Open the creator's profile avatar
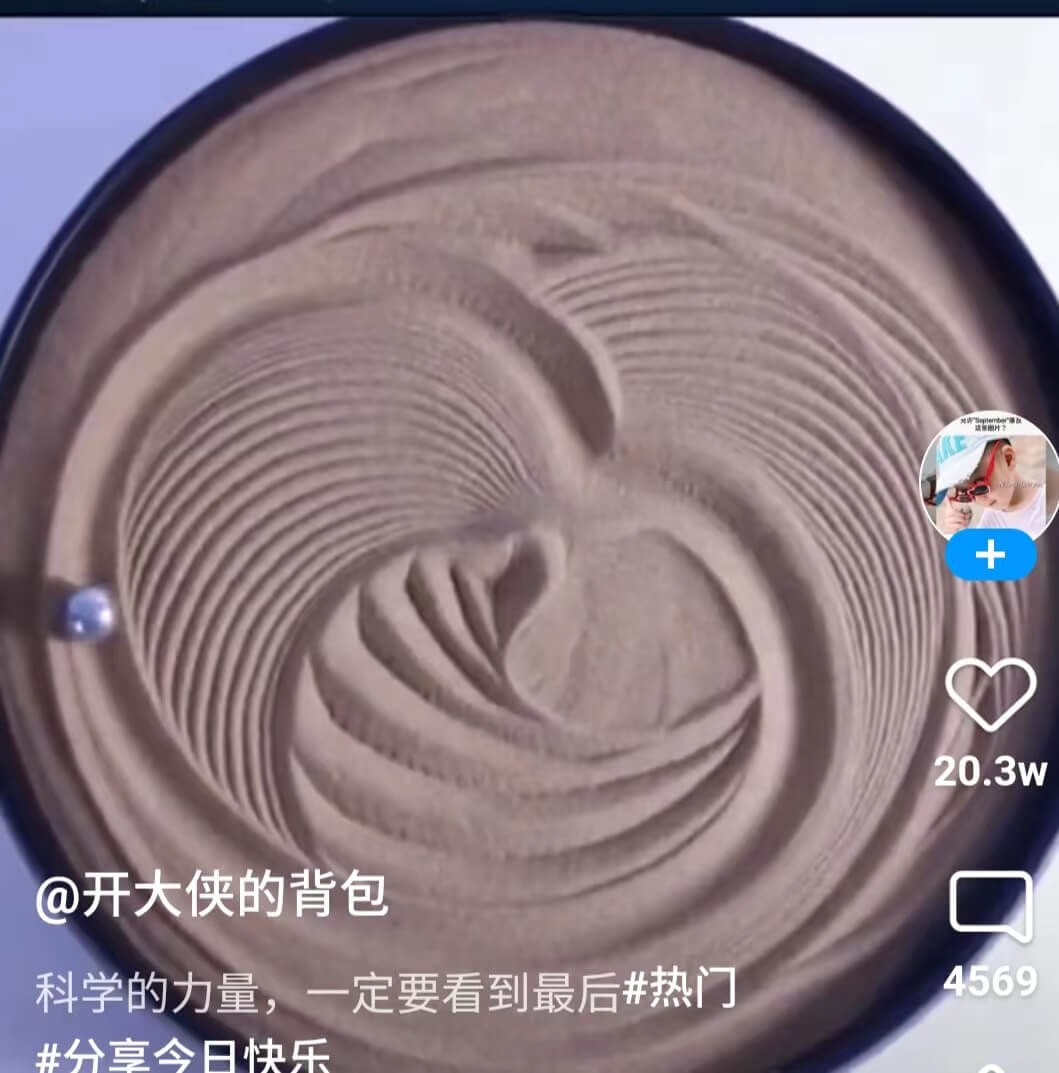 coord(988,474)
